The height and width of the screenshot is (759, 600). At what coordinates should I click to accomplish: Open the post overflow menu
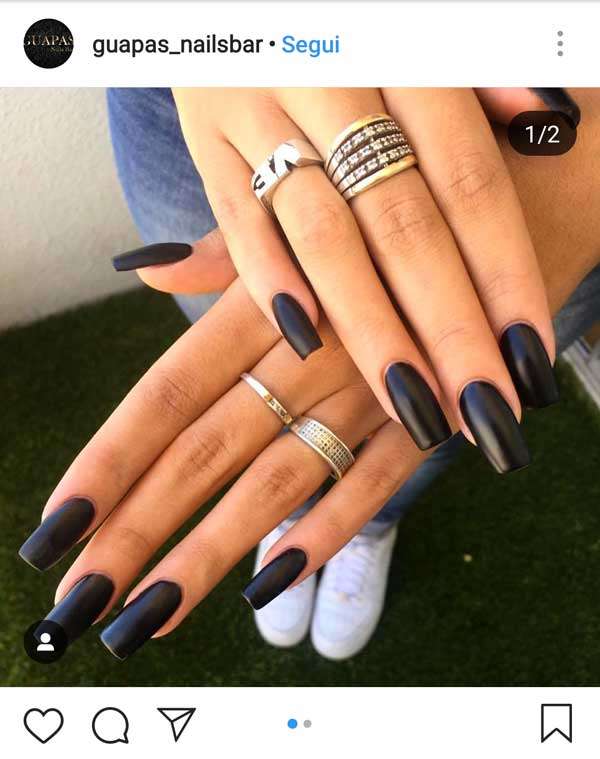tap(559, 44)
